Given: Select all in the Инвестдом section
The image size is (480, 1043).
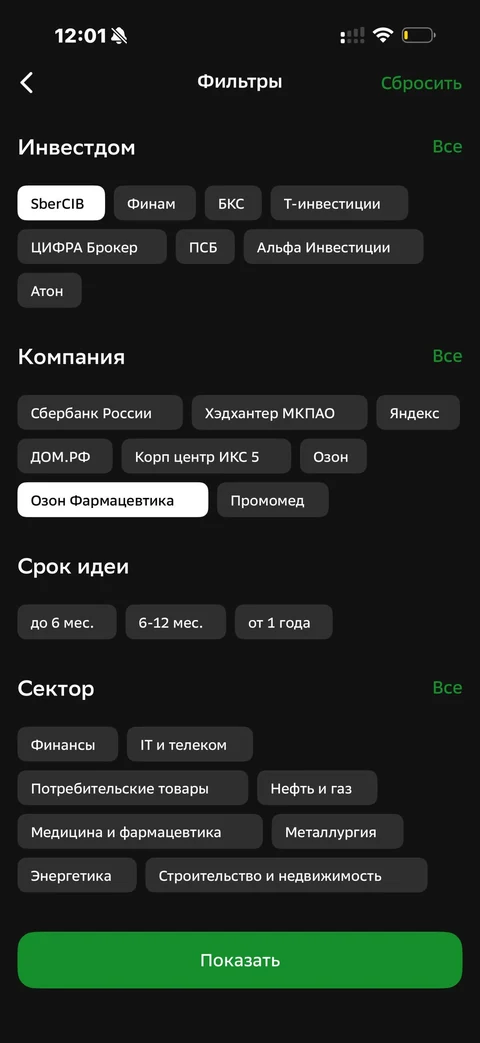Looking at the screenshot, I should (x=447, y=146).
